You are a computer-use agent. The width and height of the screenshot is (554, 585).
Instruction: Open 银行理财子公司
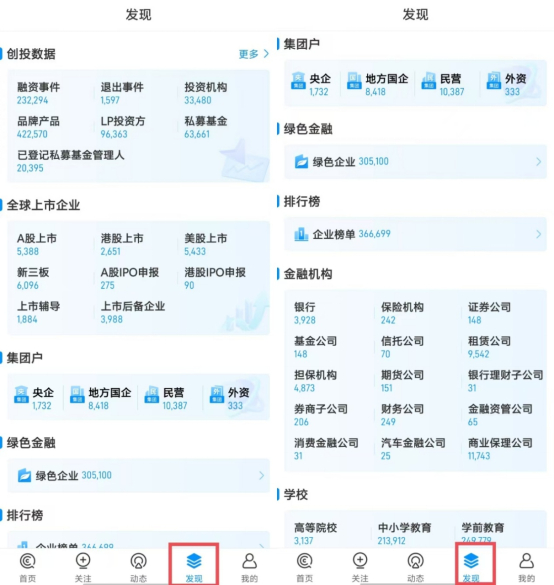point(506,381)
